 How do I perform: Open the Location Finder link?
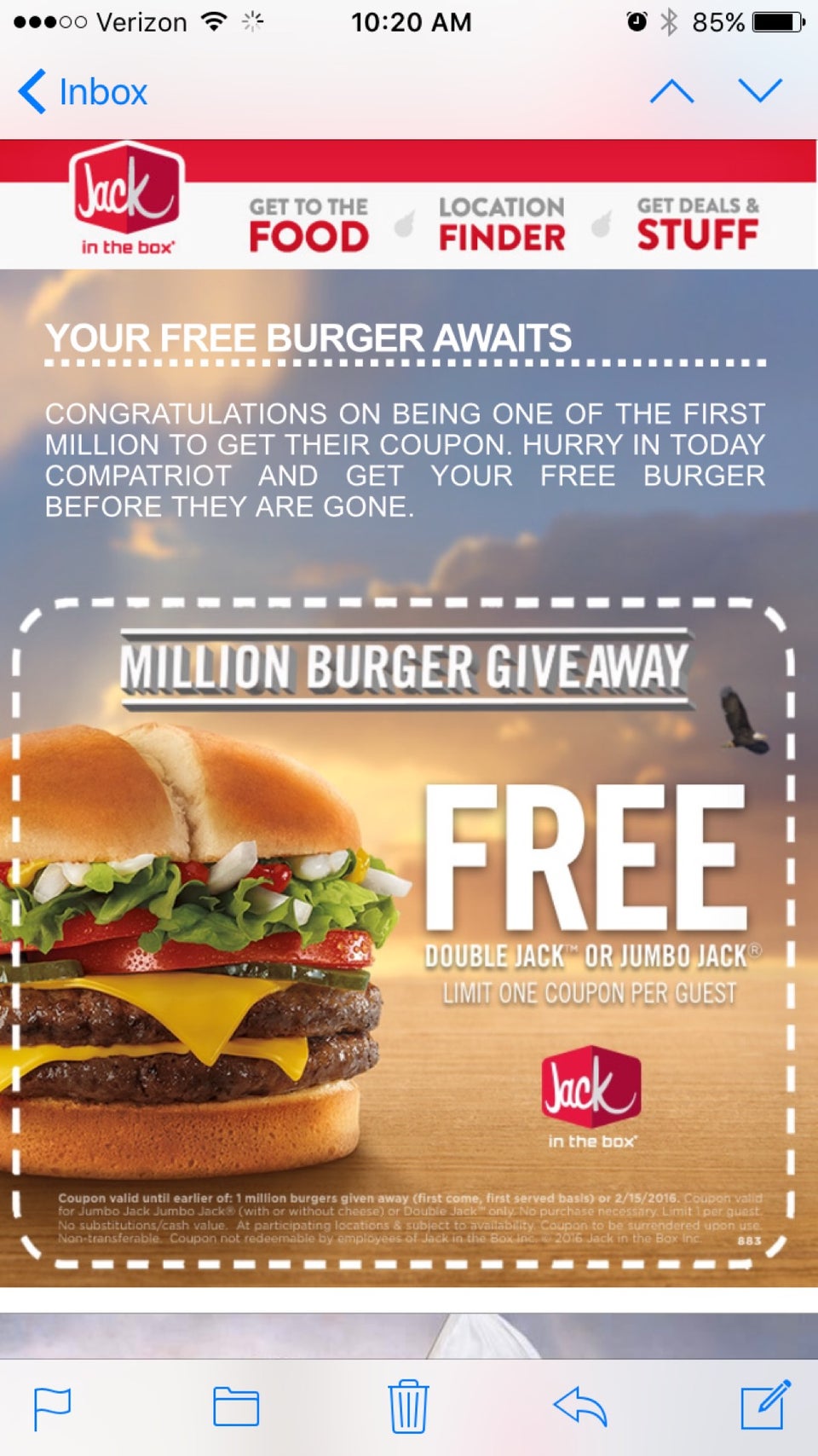point(501,226)
